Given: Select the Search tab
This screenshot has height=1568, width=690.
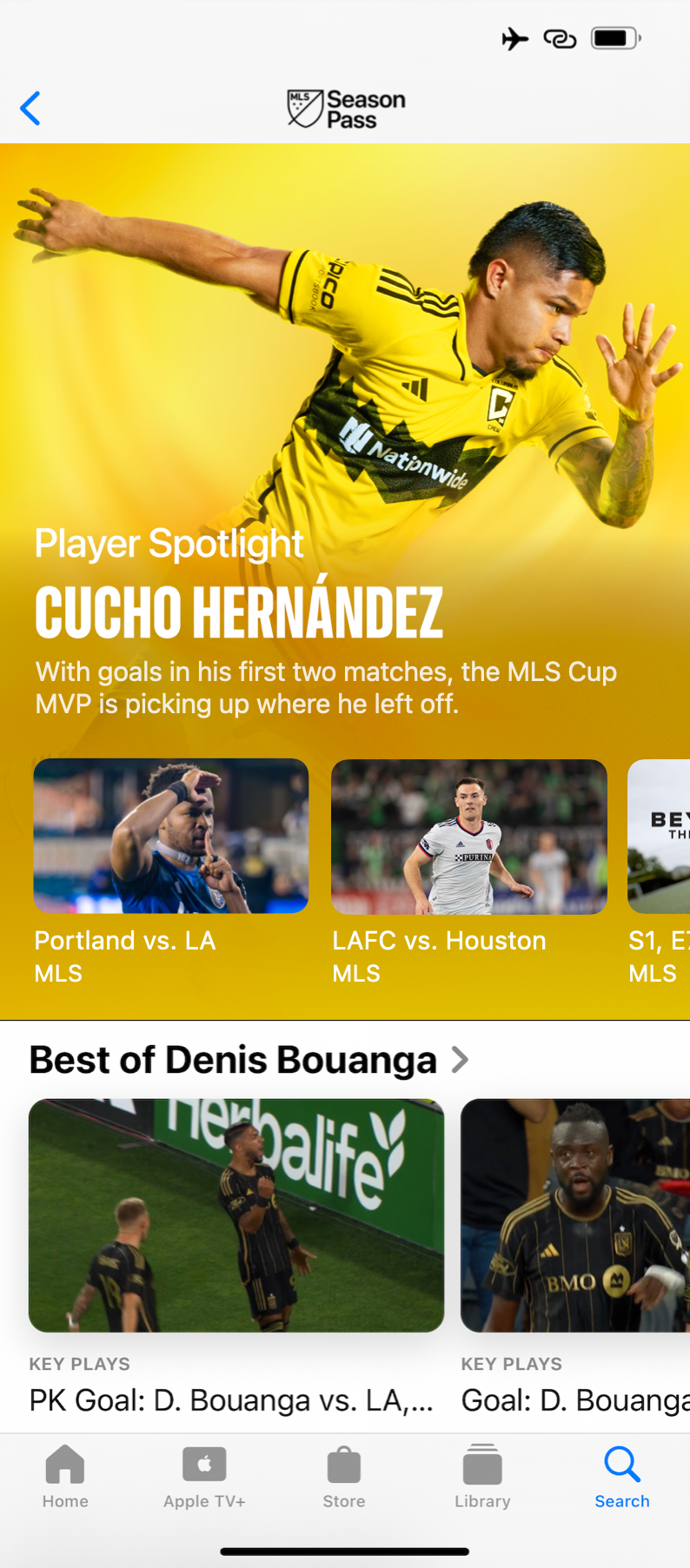Looking at the screenshot, I should (x=622, y=1476).
